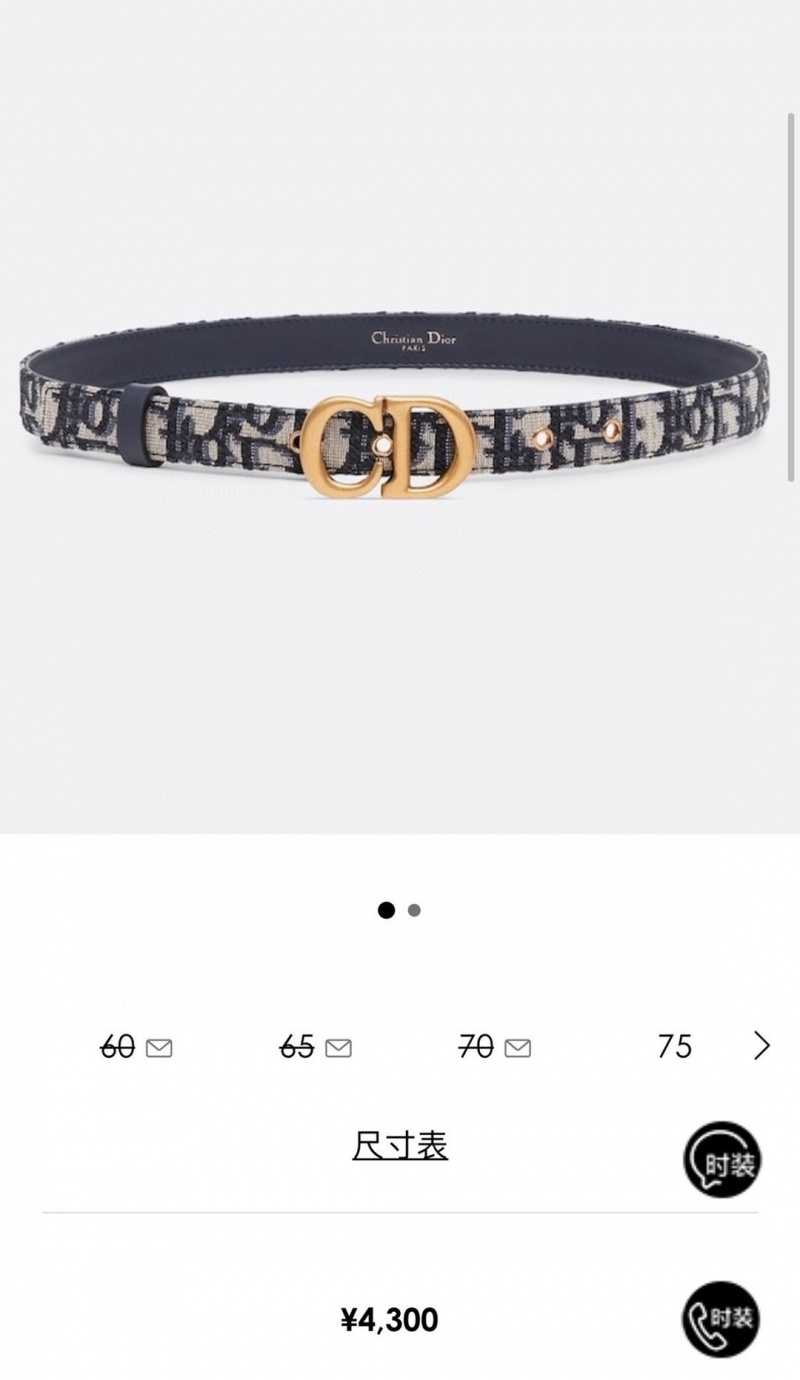Open the 尺寸表 size guide link
This screenshot has height=1380, width=800.
pyautogui.click(x=400, y=1145)
